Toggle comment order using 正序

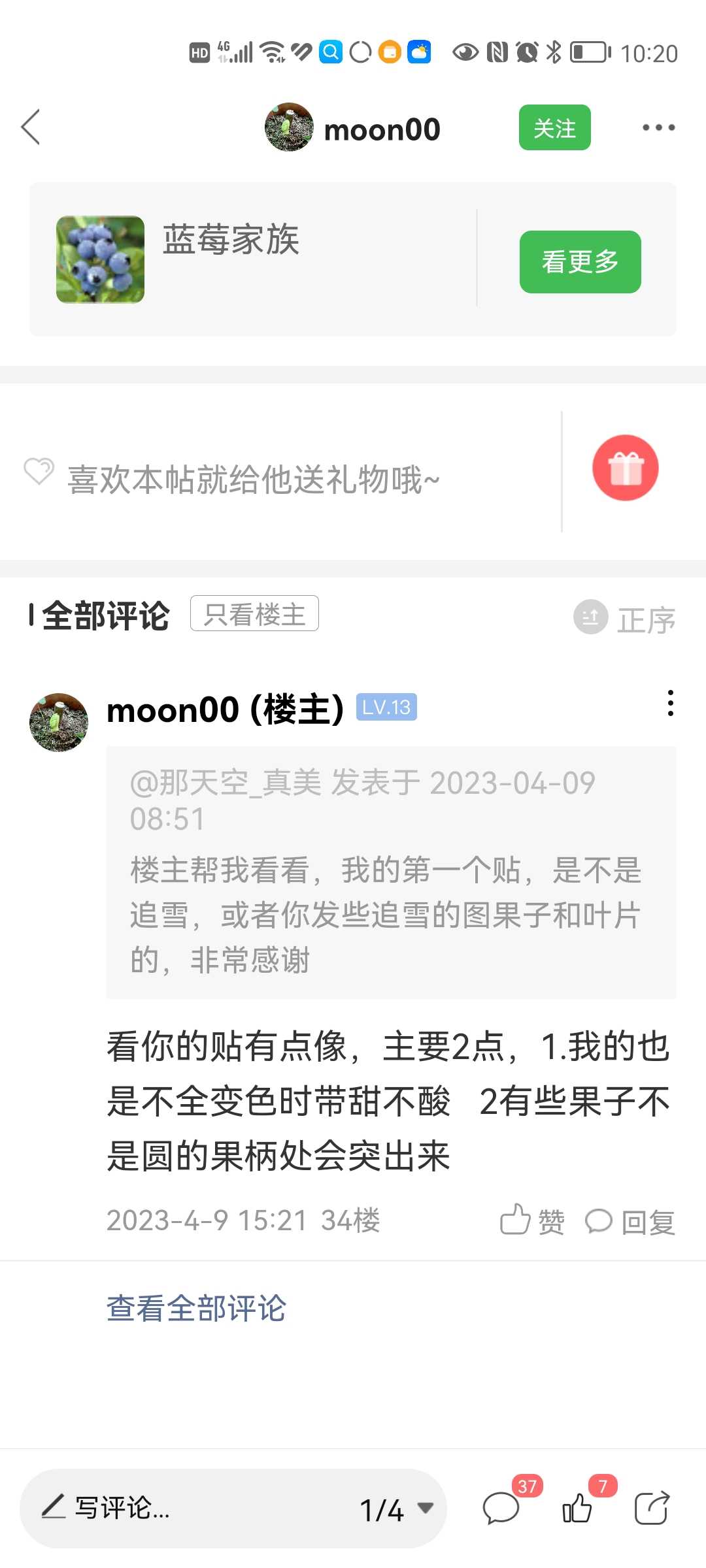point(624,618)
